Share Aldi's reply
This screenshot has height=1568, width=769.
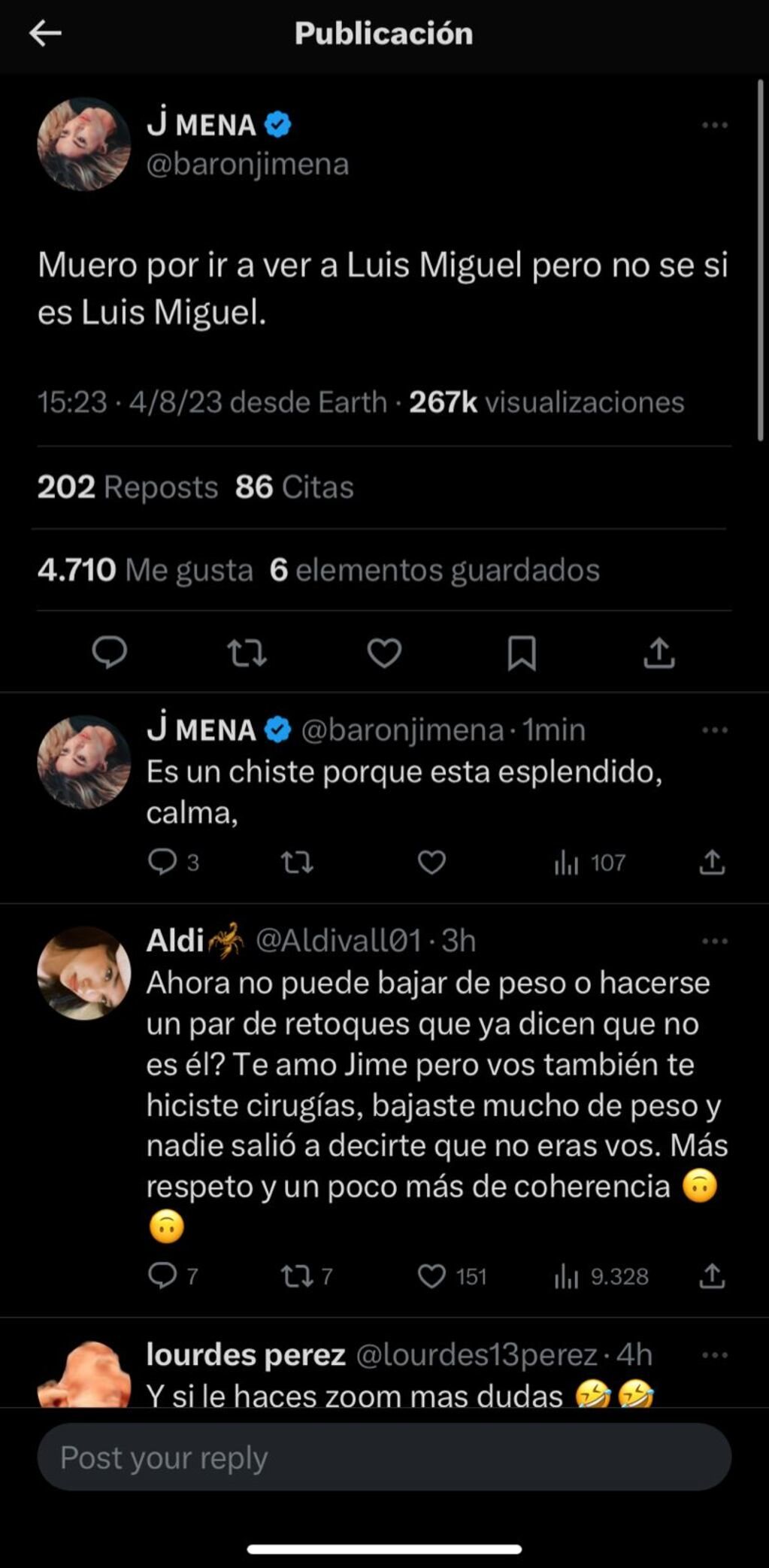pyautogui.click(x=712, y=1276)
